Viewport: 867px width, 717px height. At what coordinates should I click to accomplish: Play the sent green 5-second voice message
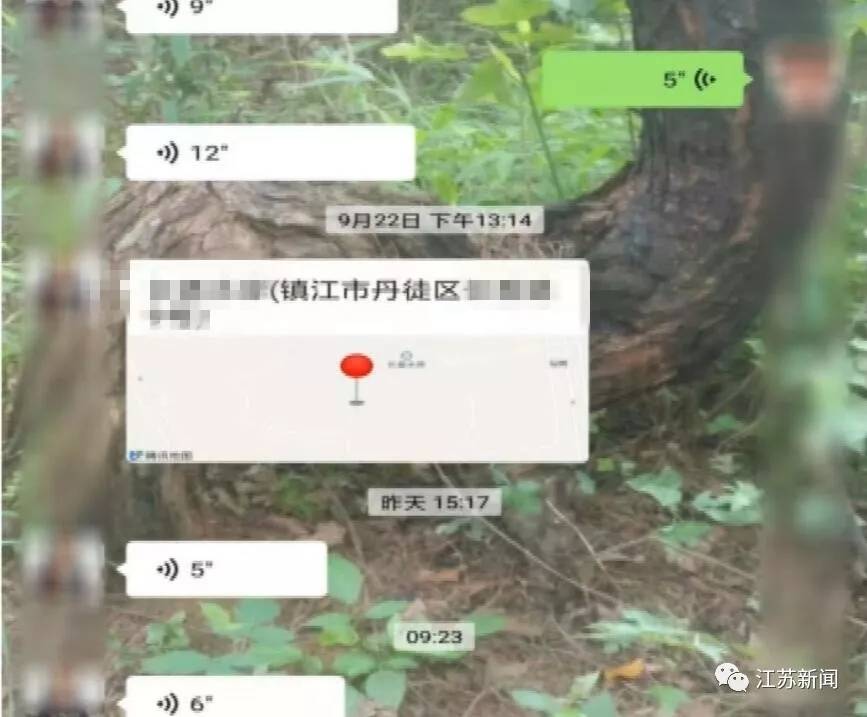(x=643, y=80)
